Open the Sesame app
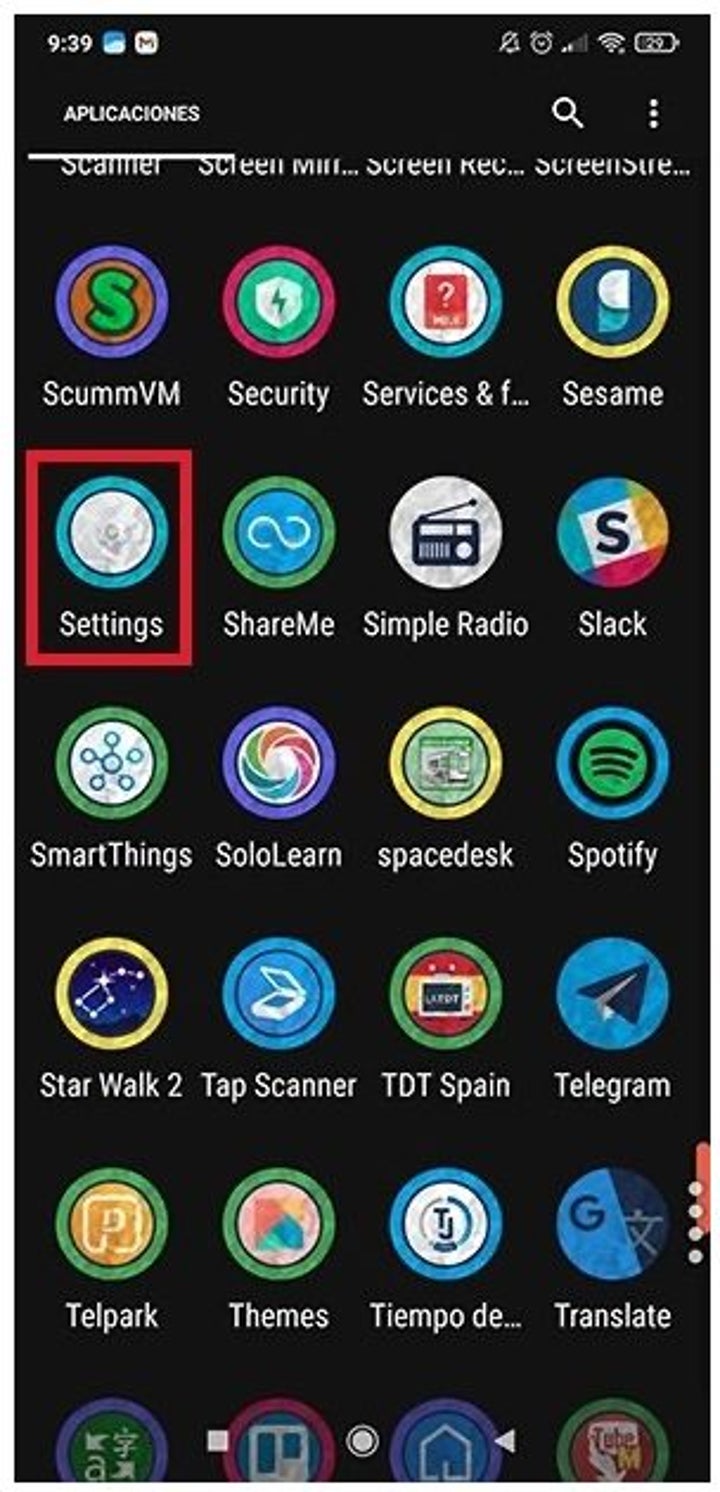Viewport: 720px width, 1492px height. [612, 303]
